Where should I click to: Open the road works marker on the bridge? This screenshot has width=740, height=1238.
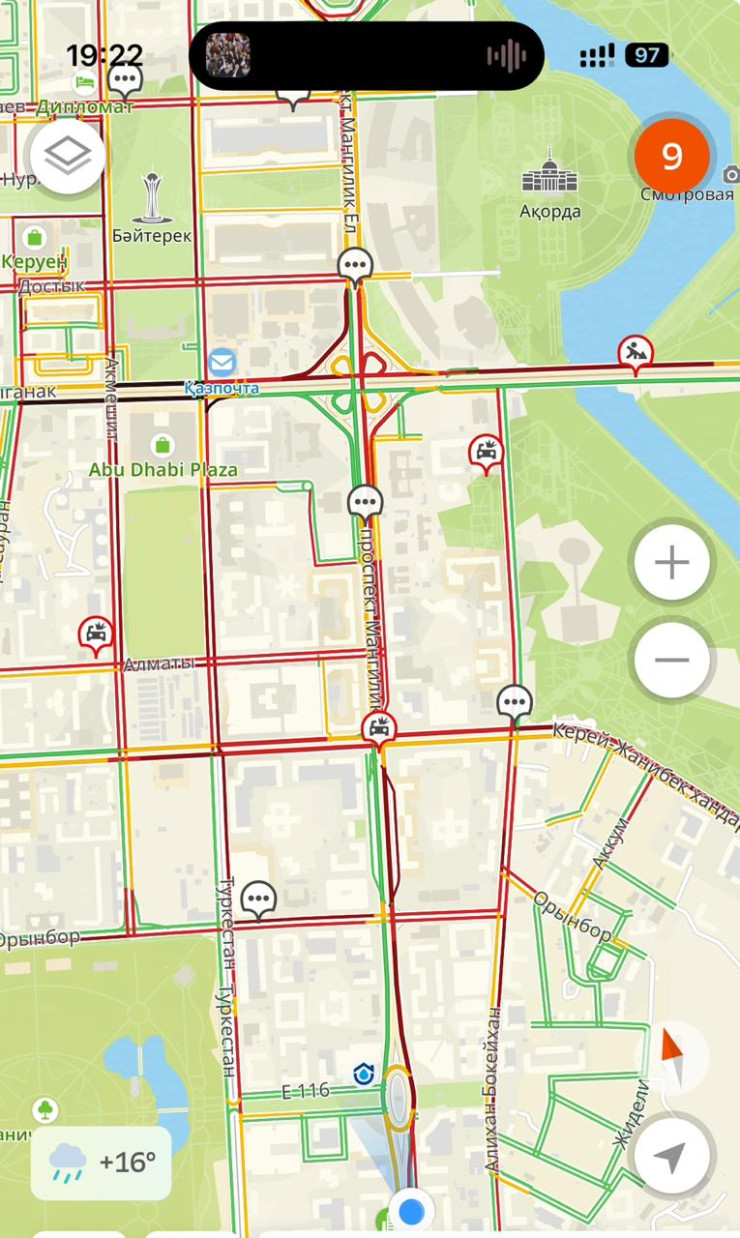pos(635,353)
